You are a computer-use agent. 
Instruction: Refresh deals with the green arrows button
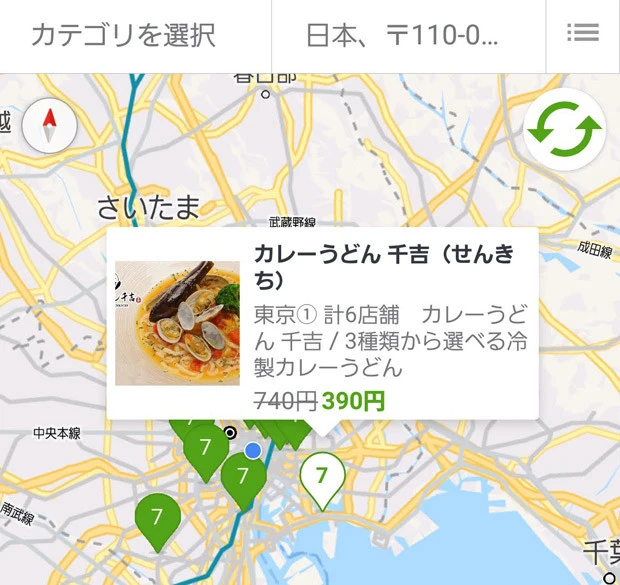point(565,130)
